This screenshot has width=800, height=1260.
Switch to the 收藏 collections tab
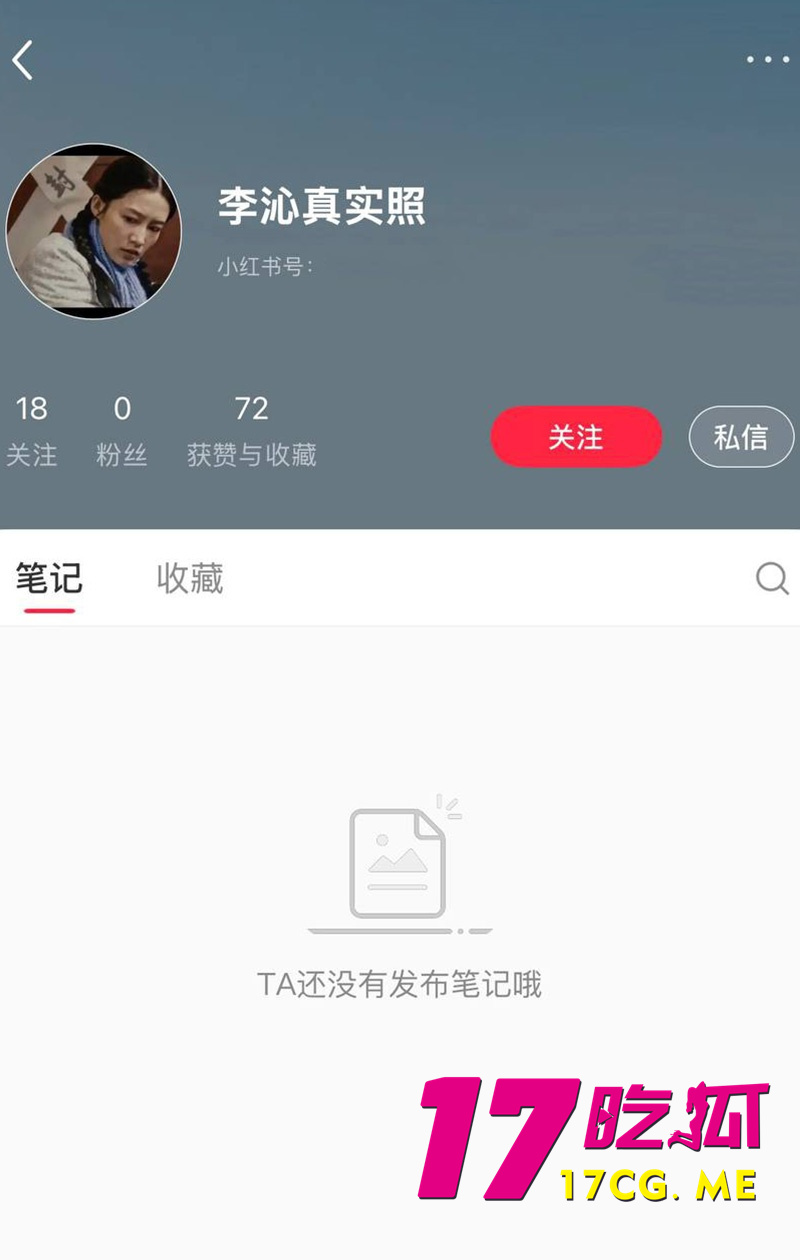click(190, 578)
